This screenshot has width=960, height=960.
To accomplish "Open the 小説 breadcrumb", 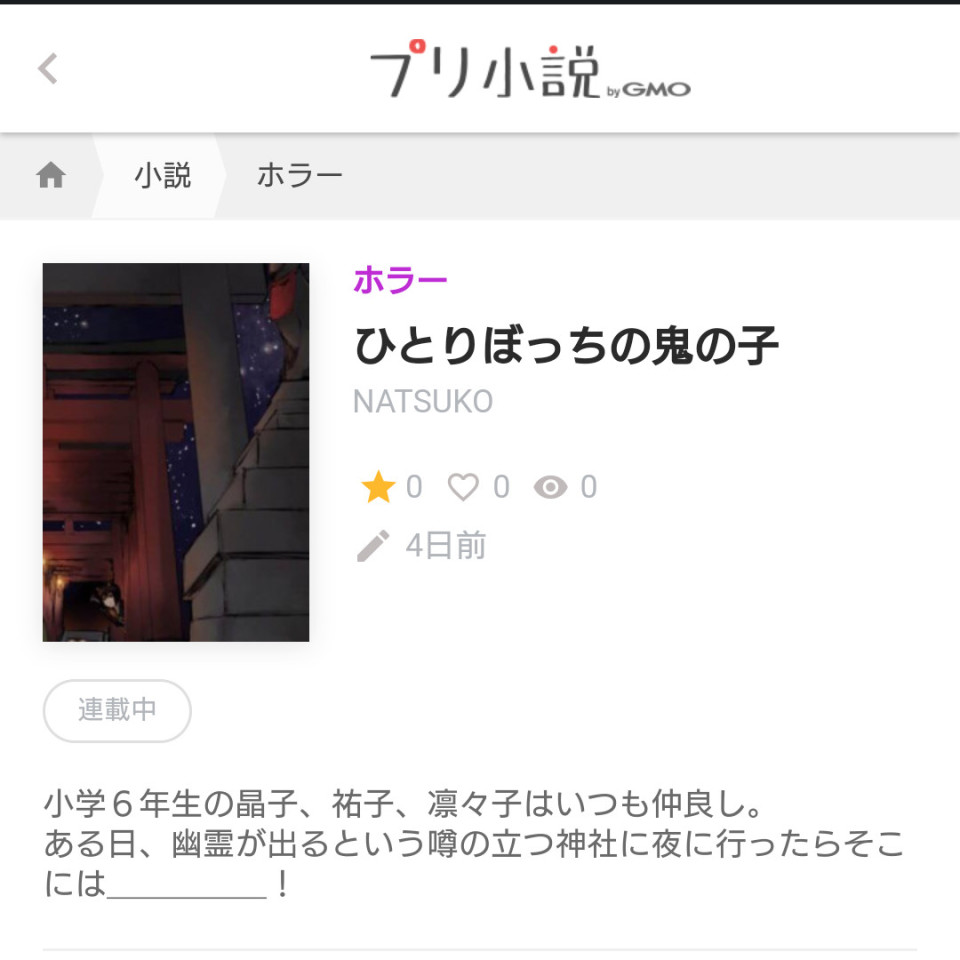I will click(162, 176).
